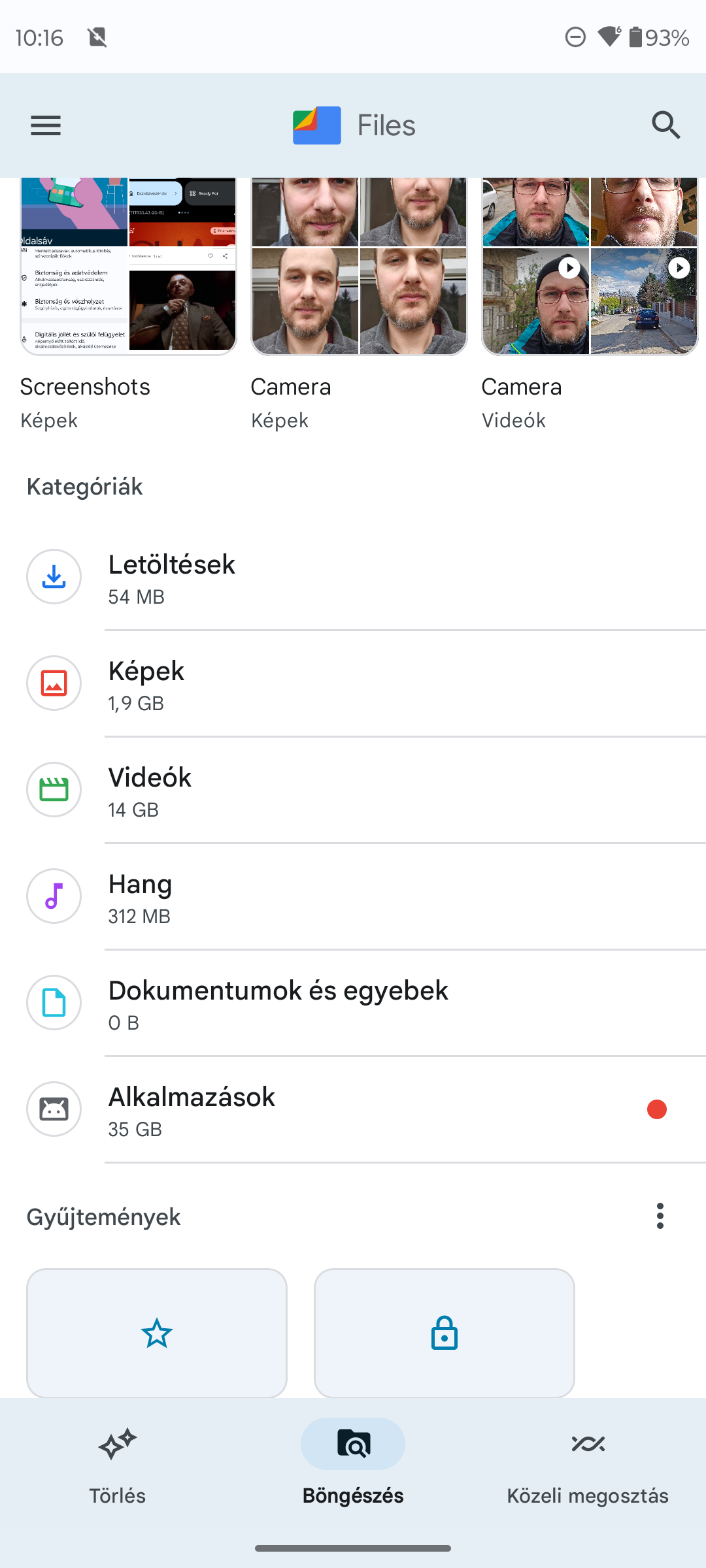Open the hamburger navigation menu
This screenshot has width=706, height=1568.
pyautogui.click(x=46, y=125)
